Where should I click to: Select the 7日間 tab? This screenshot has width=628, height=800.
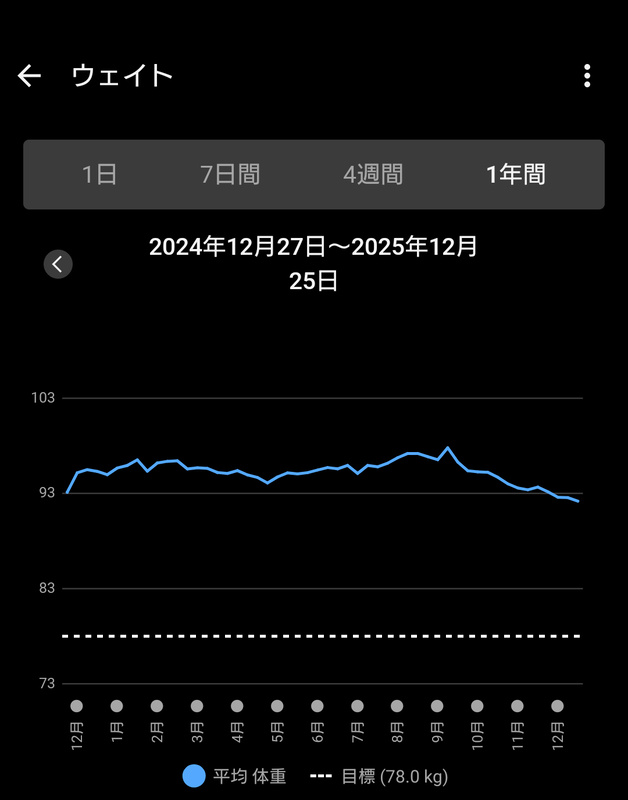[x=230, y=175]
